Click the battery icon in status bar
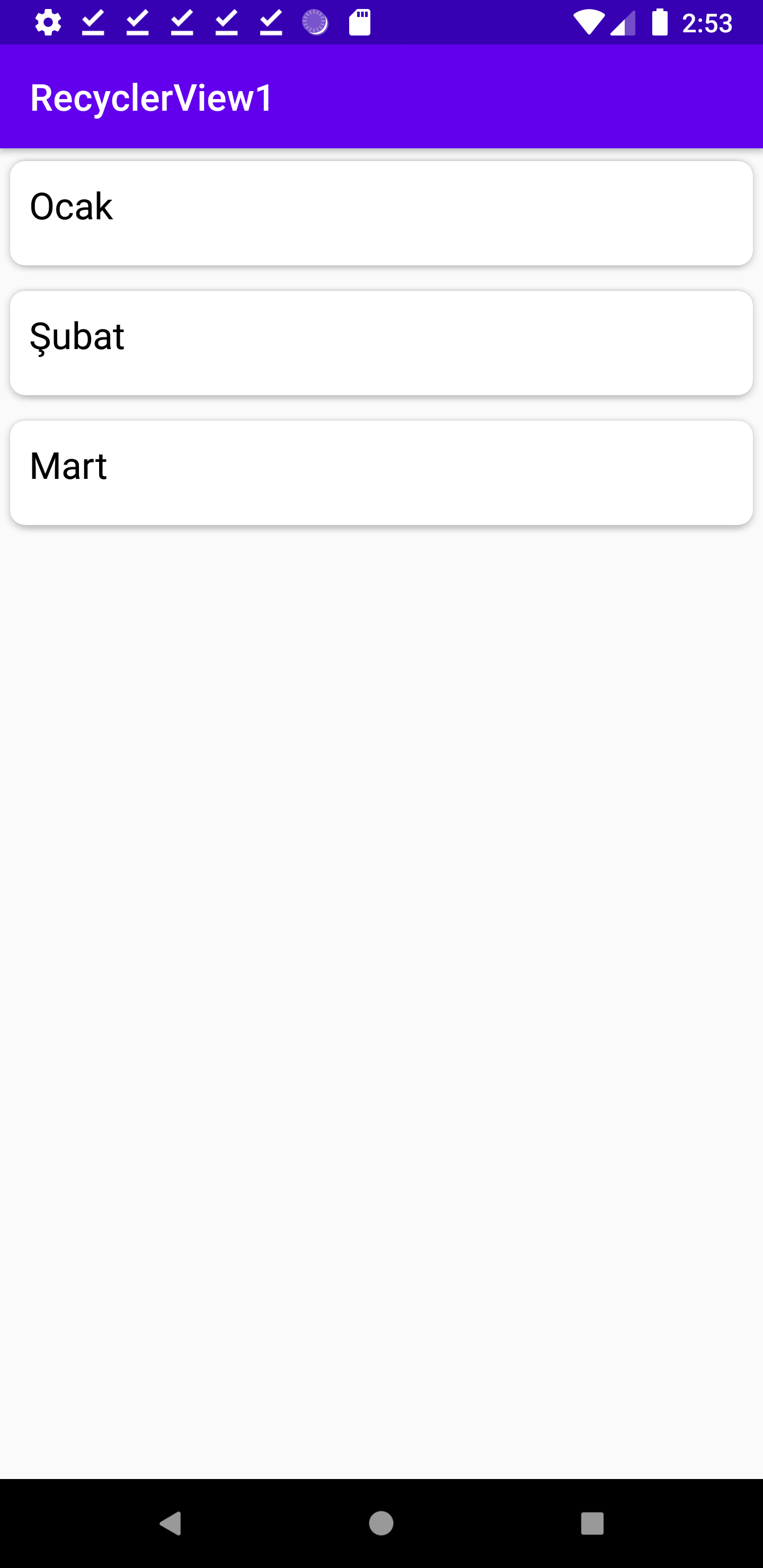The height and width of the screenshot is (1568, 763). click(659, 22)
